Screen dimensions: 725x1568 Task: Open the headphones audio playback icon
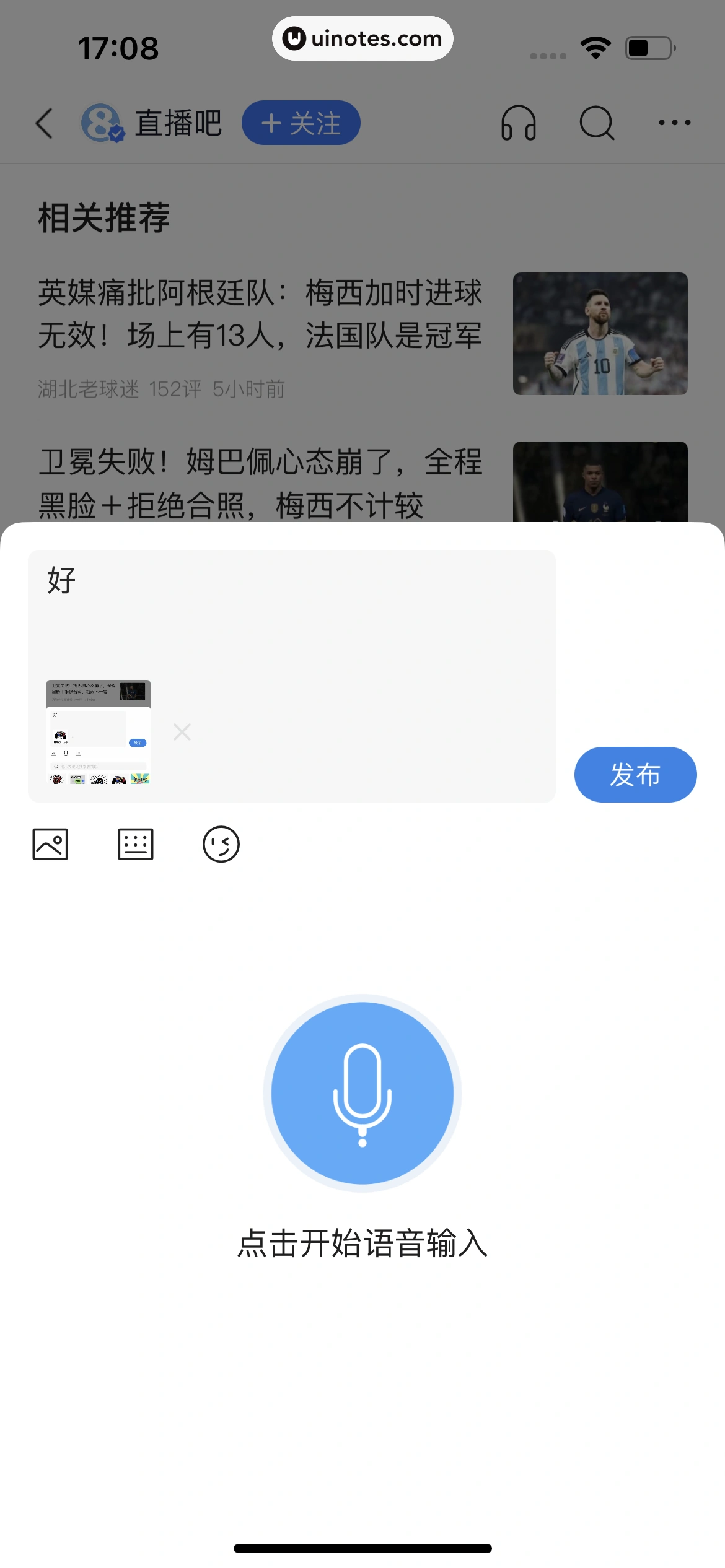point(519,123)
